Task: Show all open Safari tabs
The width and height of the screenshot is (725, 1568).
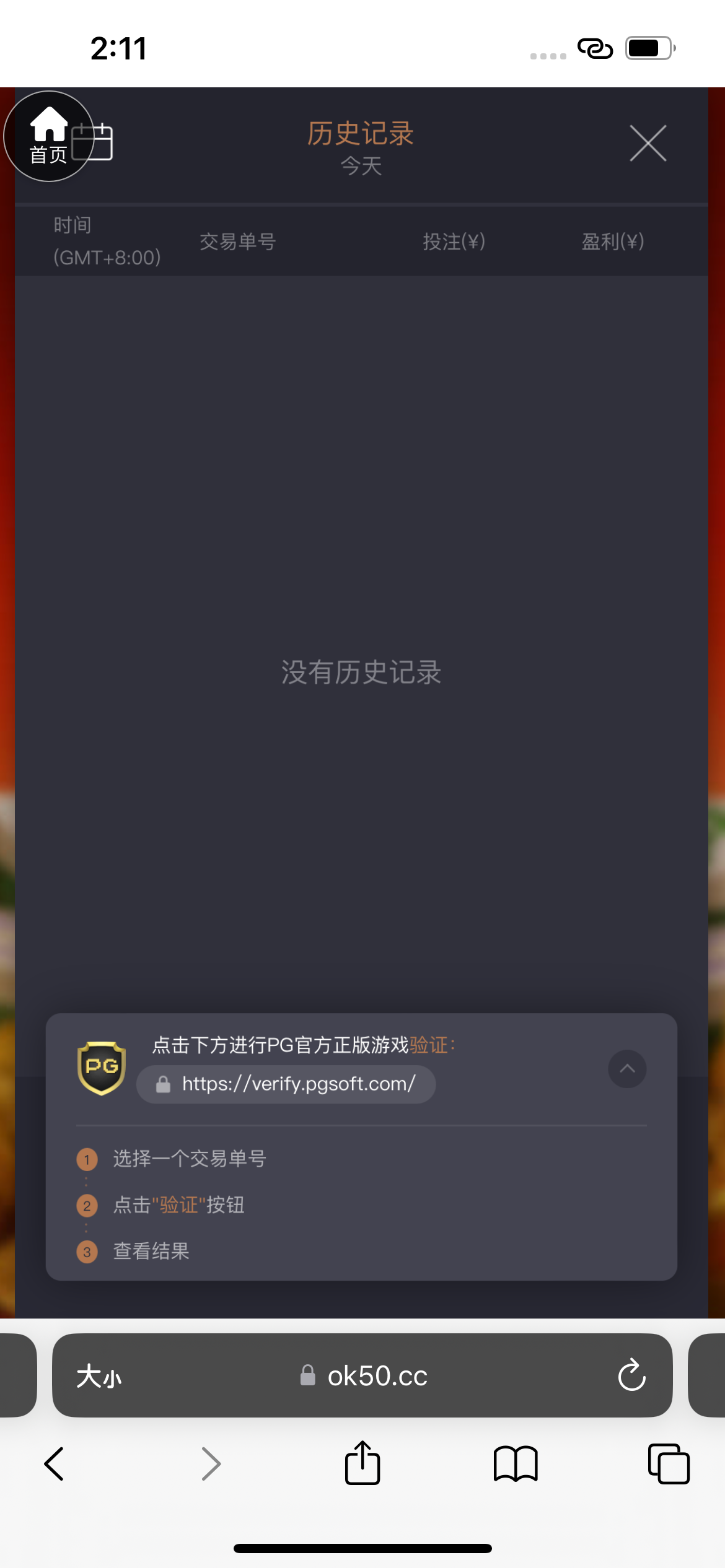Action: pyautogui.click(x=668, y=1464)
